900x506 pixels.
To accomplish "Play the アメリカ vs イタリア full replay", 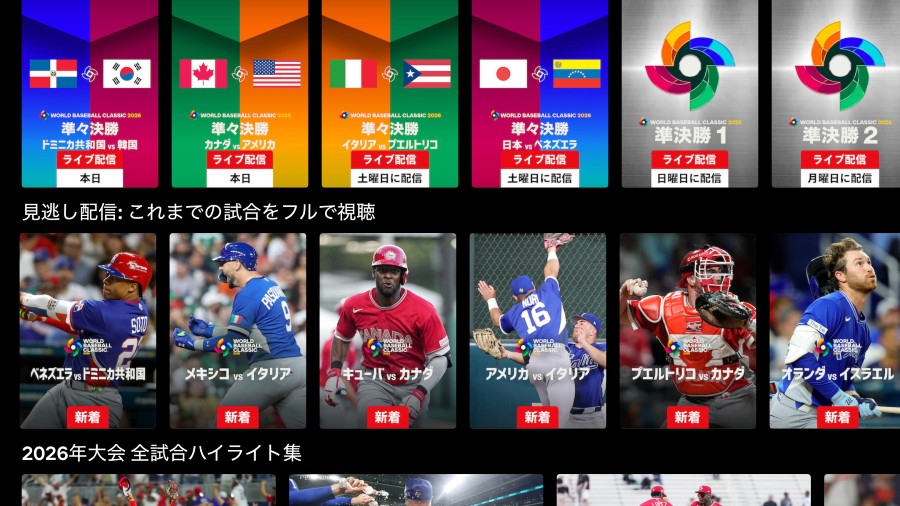I will click(538, 330).
